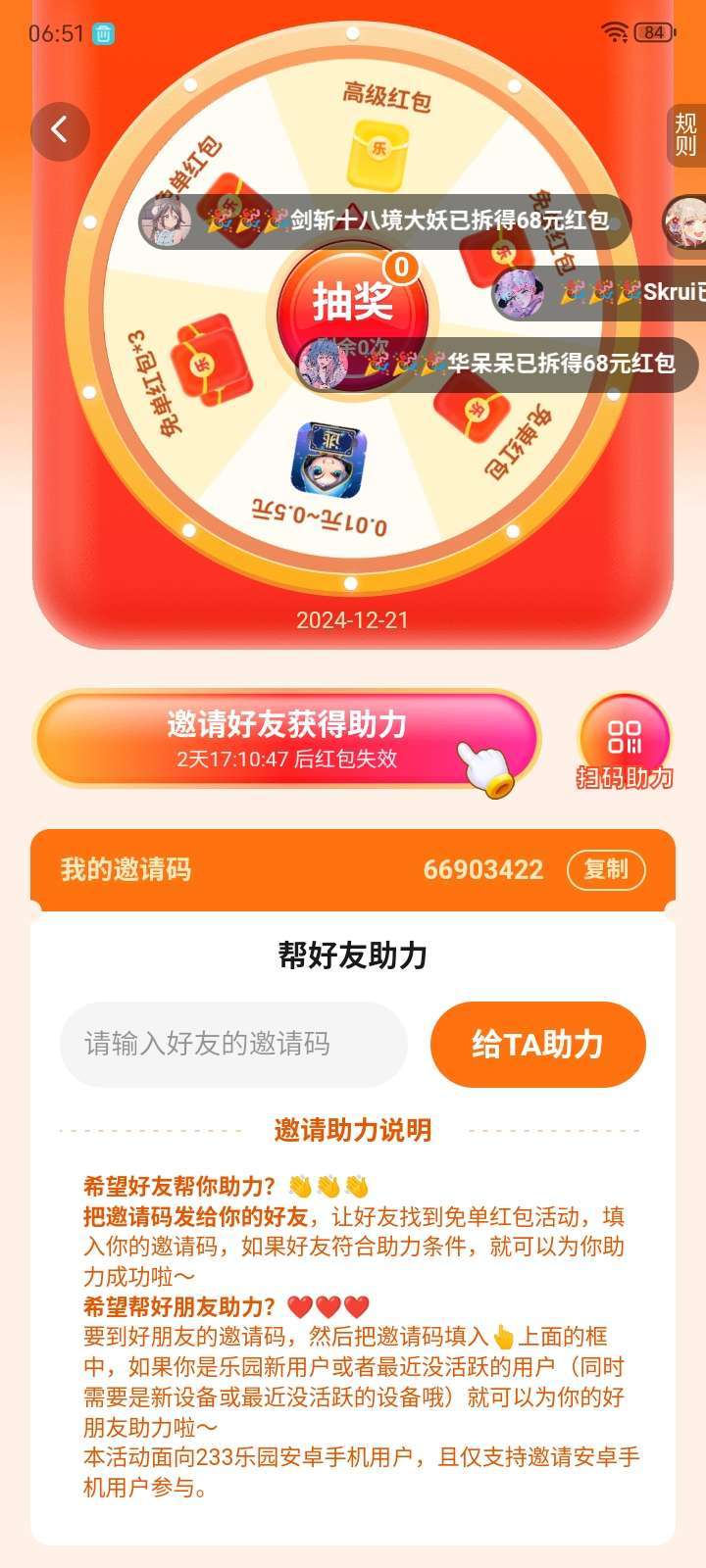This screenshot has height=1568, width=706.
Task: Tap the 抽奖 lottery draw button
Action: coord(351,301)
